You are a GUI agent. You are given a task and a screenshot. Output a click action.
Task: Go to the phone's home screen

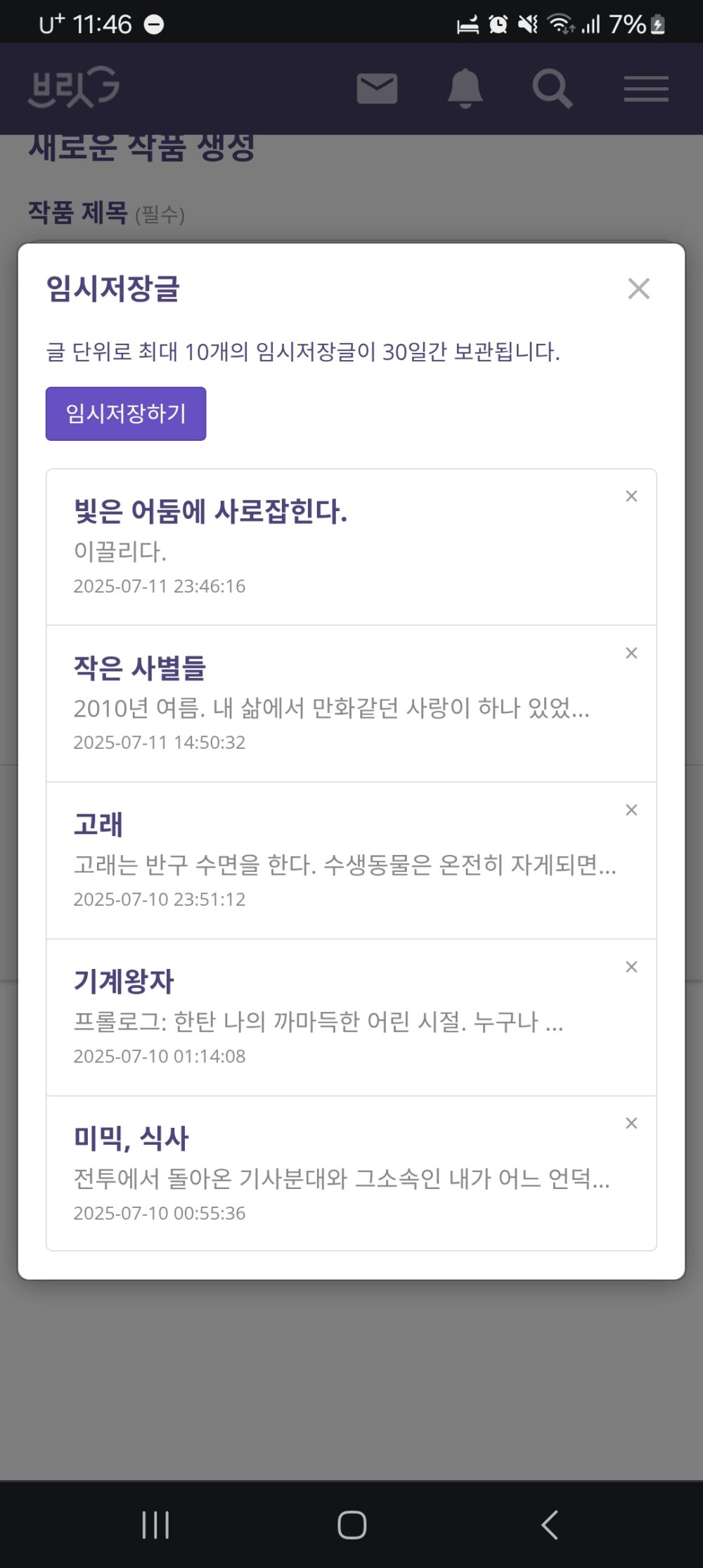click(351, 1525)
